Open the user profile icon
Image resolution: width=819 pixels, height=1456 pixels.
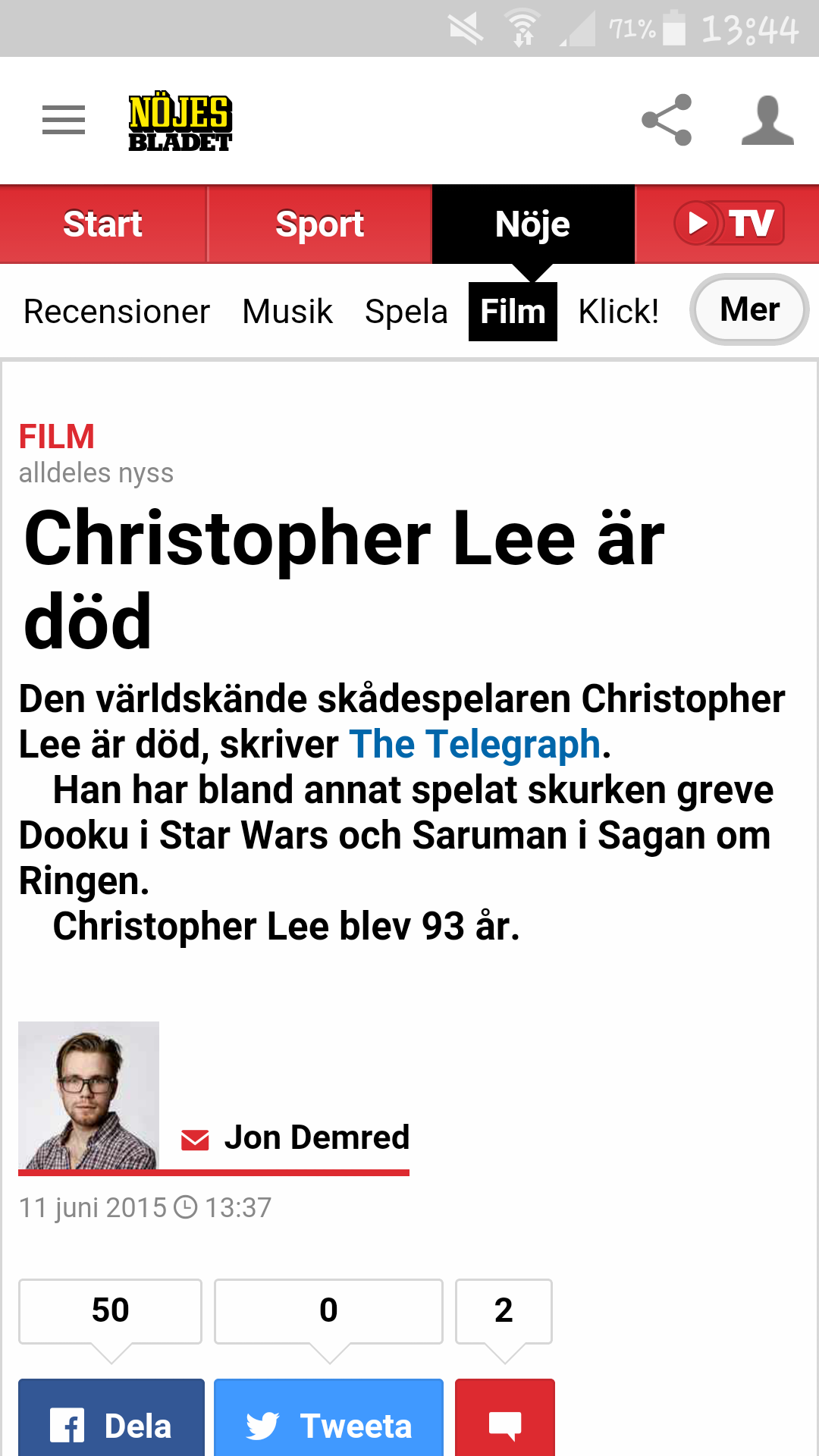click(767, 120)
